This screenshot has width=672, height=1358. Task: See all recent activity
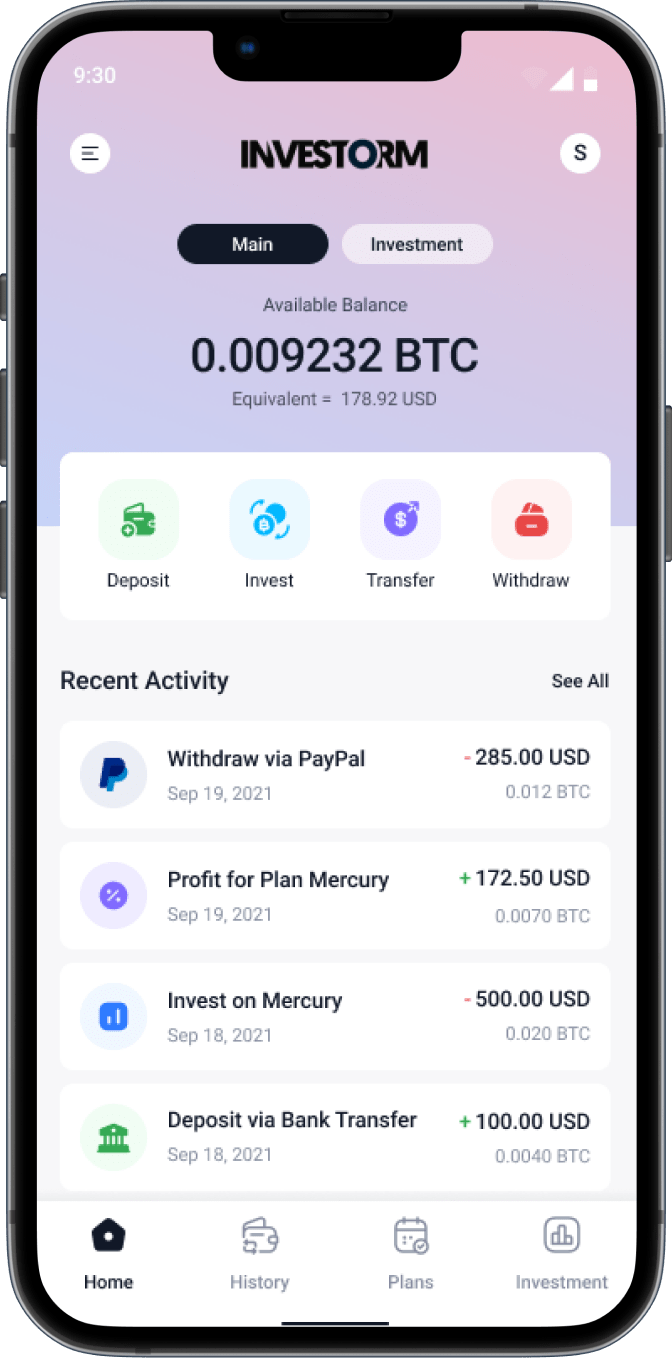(580, 681)
